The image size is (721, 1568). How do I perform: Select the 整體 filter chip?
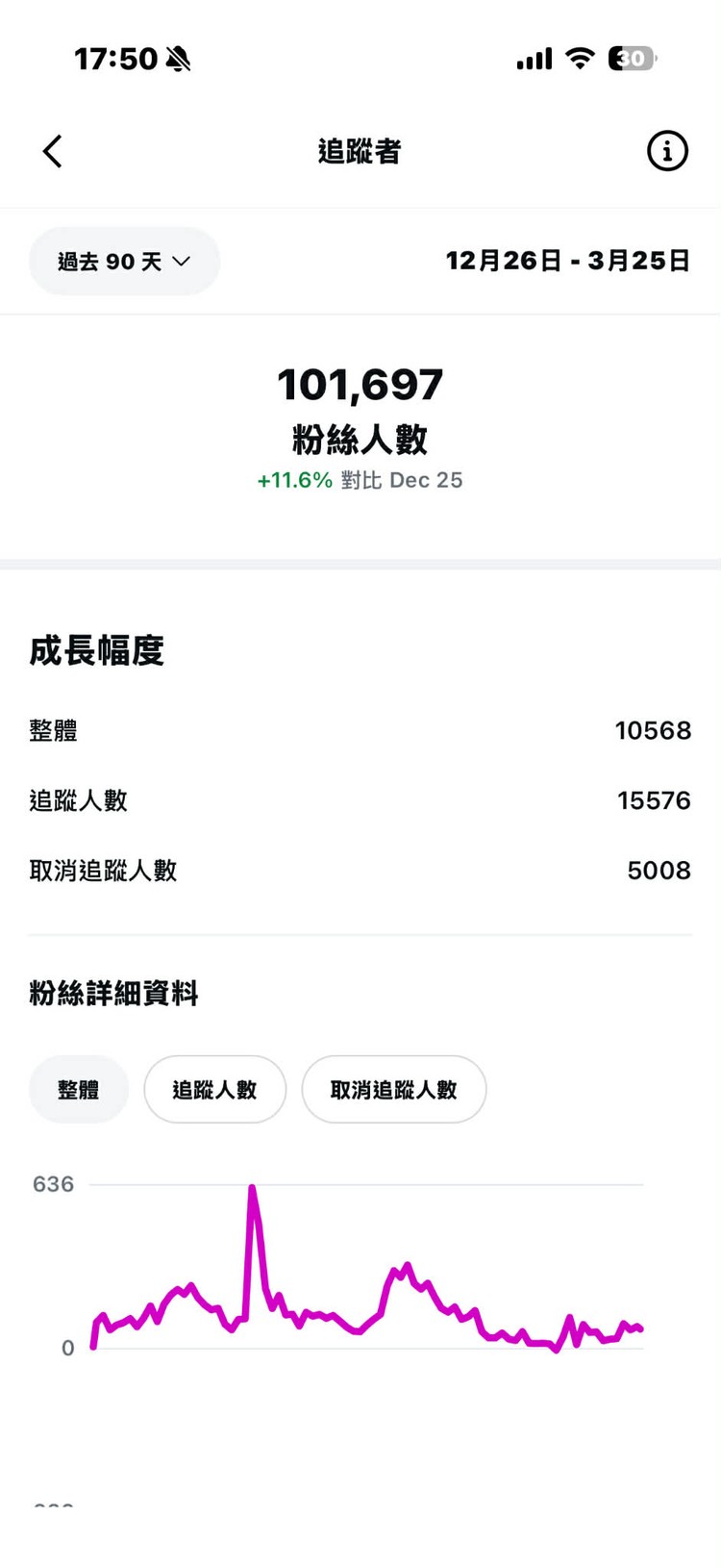[78, 1088]
